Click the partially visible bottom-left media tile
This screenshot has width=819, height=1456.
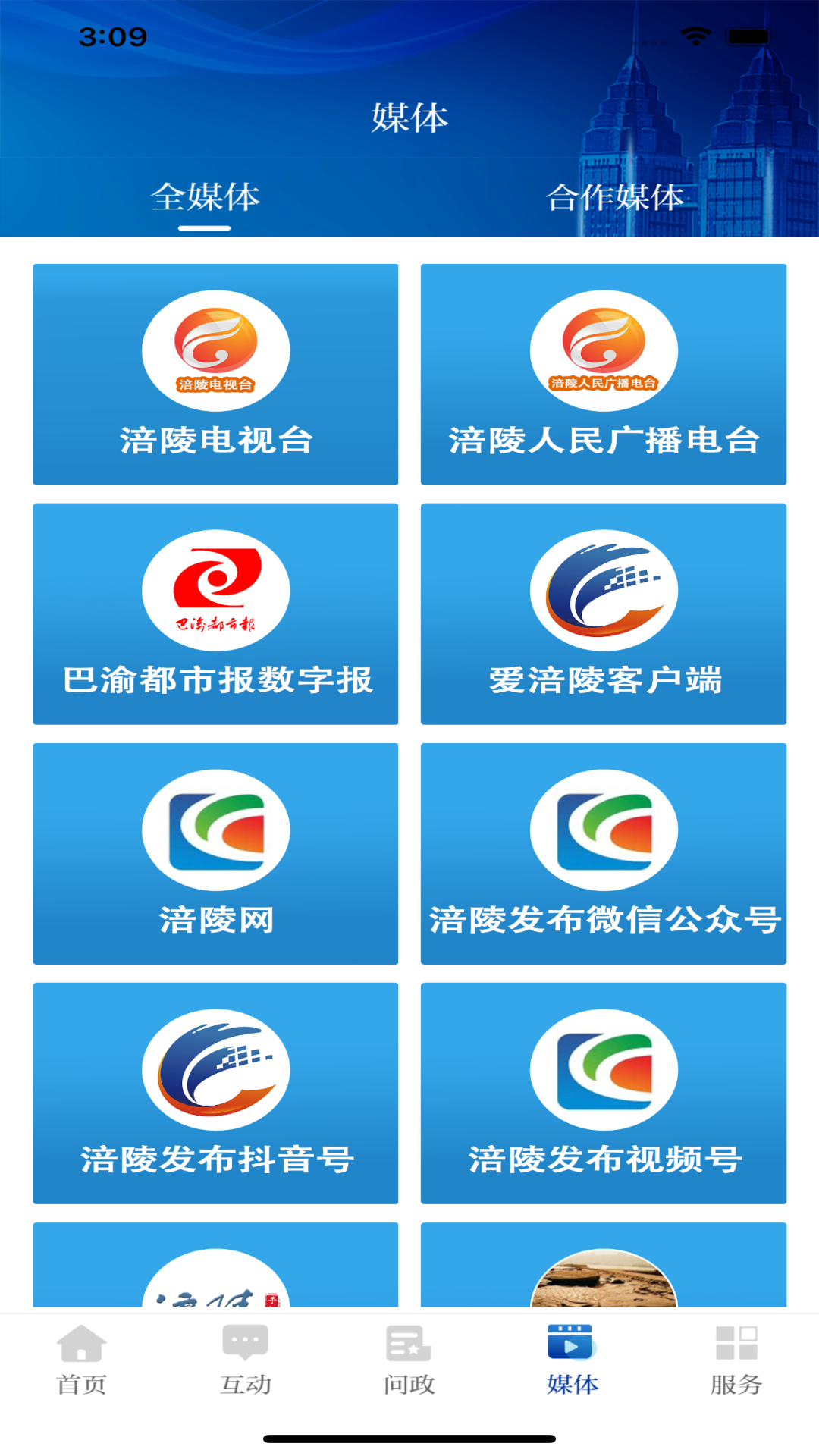coord(215,1274)
